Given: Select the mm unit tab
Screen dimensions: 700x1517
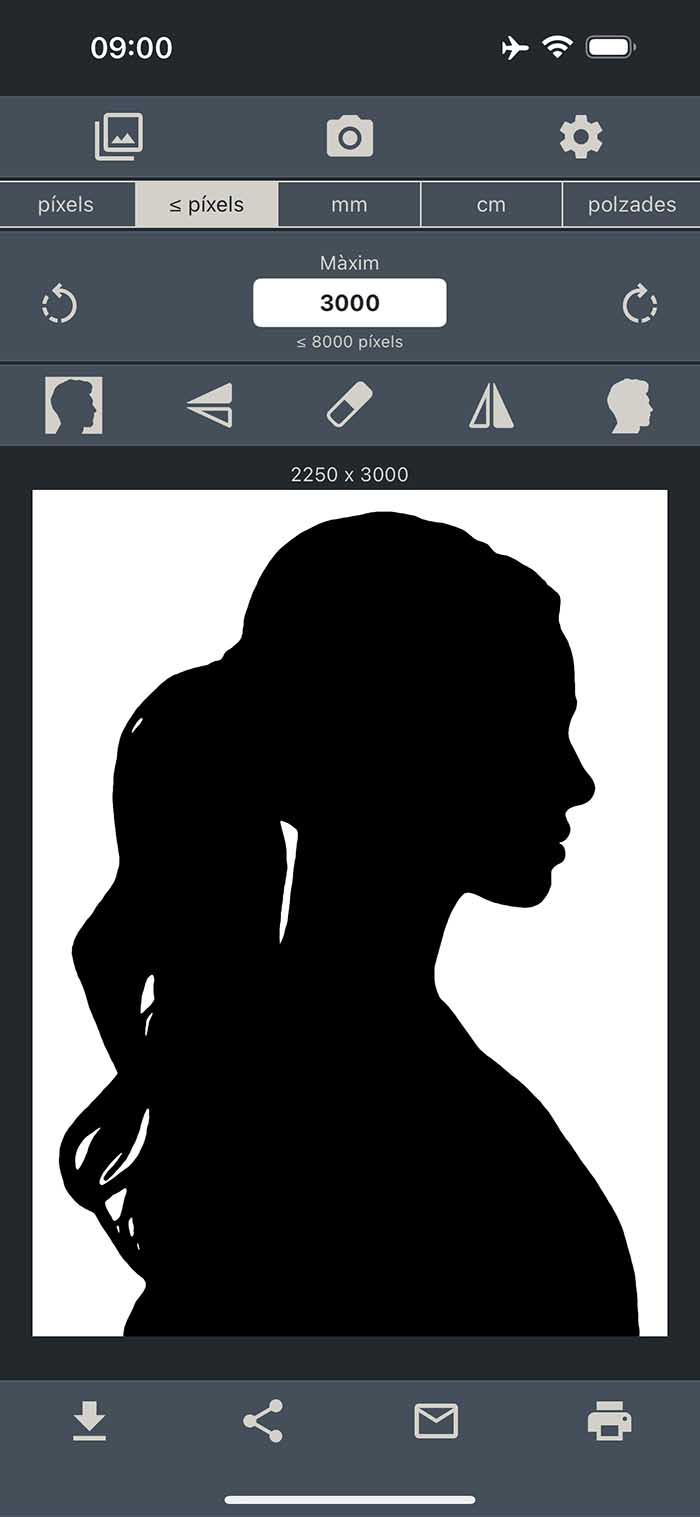Looking at the screenshot, I should [349, 205].
